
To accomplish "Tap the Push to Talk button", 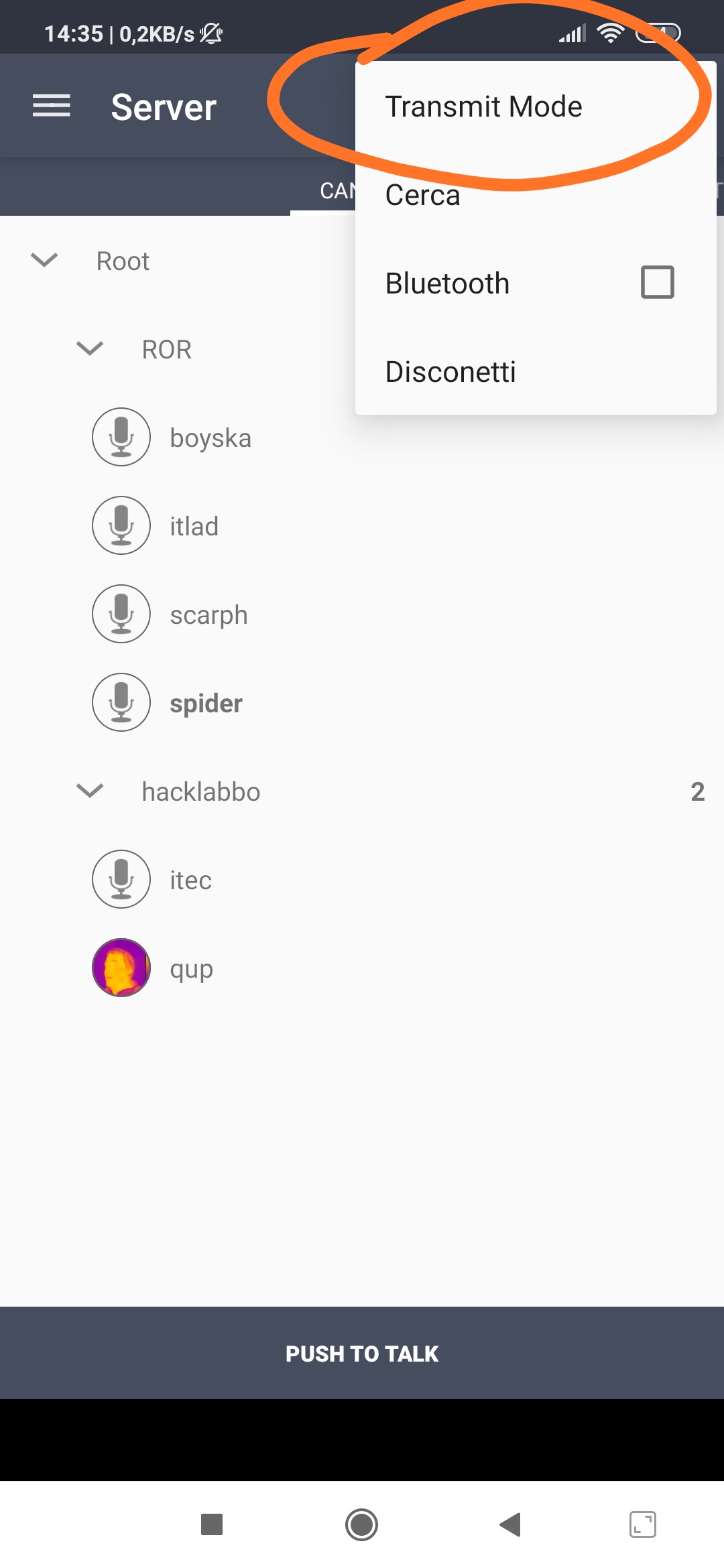I will point(362,1353).
